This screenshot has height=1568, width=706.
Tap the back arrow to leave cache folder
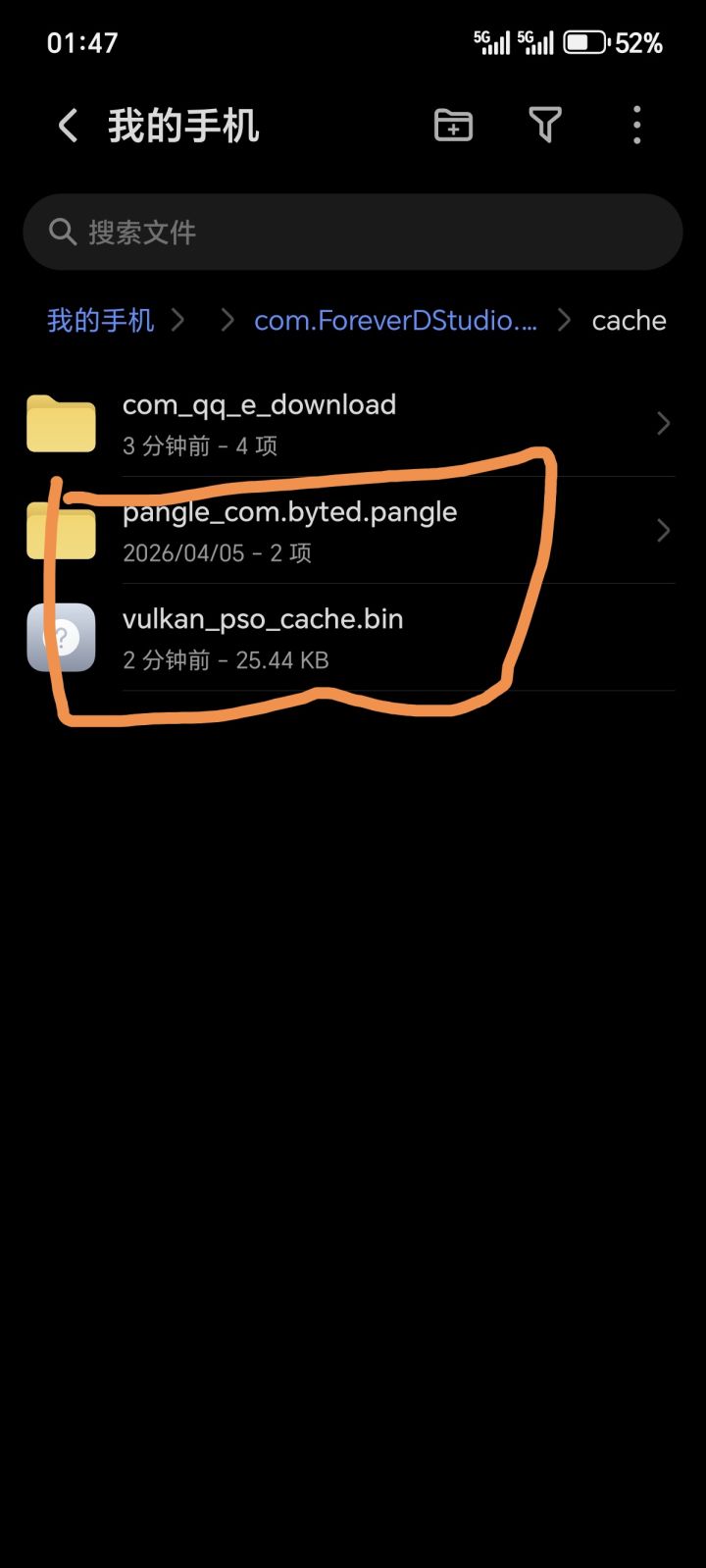66,125
